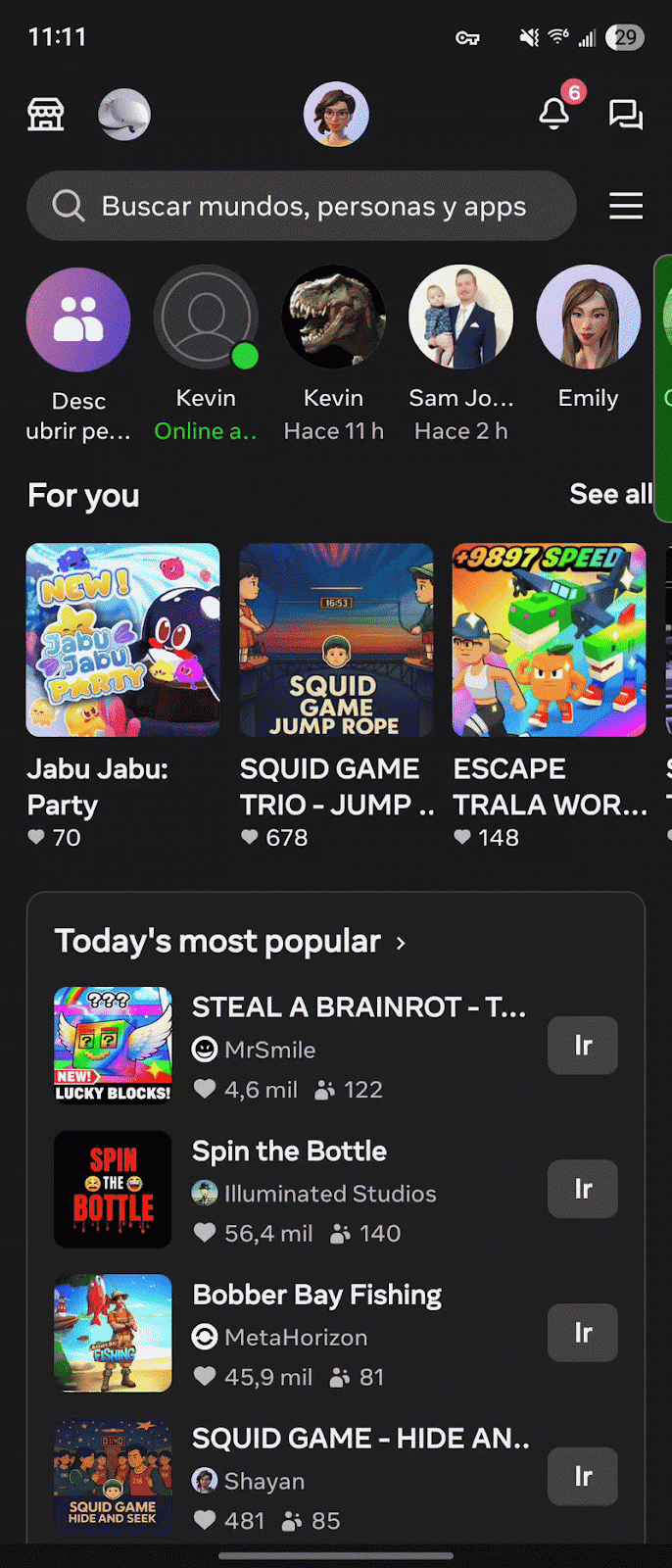Open the ESCAPE TRALA world card
The width and height of the screenshot is (672, 1568).
pyautogui.click(x=549, y=640)
